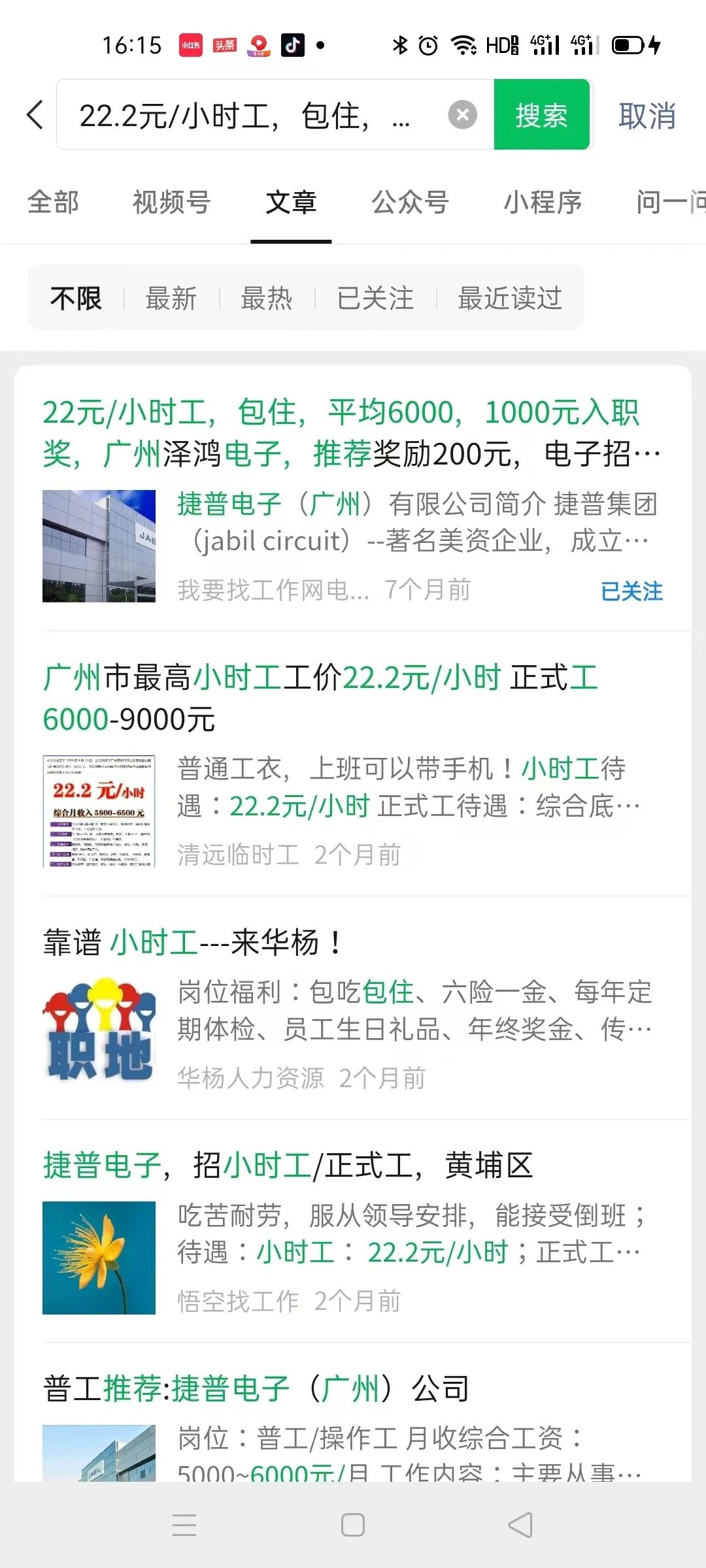This screenshot has height=1568, width=706.
Task: Open the 问一问 tab
Action: point(670,203)
